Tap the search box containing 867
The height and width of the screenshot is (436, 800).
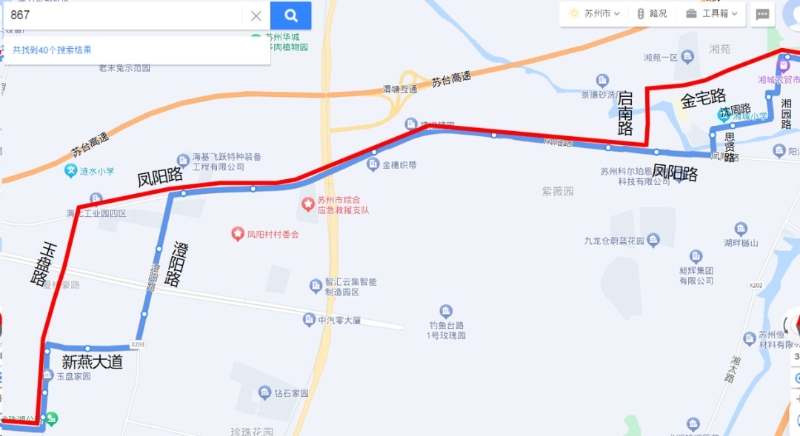(x=120, y=15)
